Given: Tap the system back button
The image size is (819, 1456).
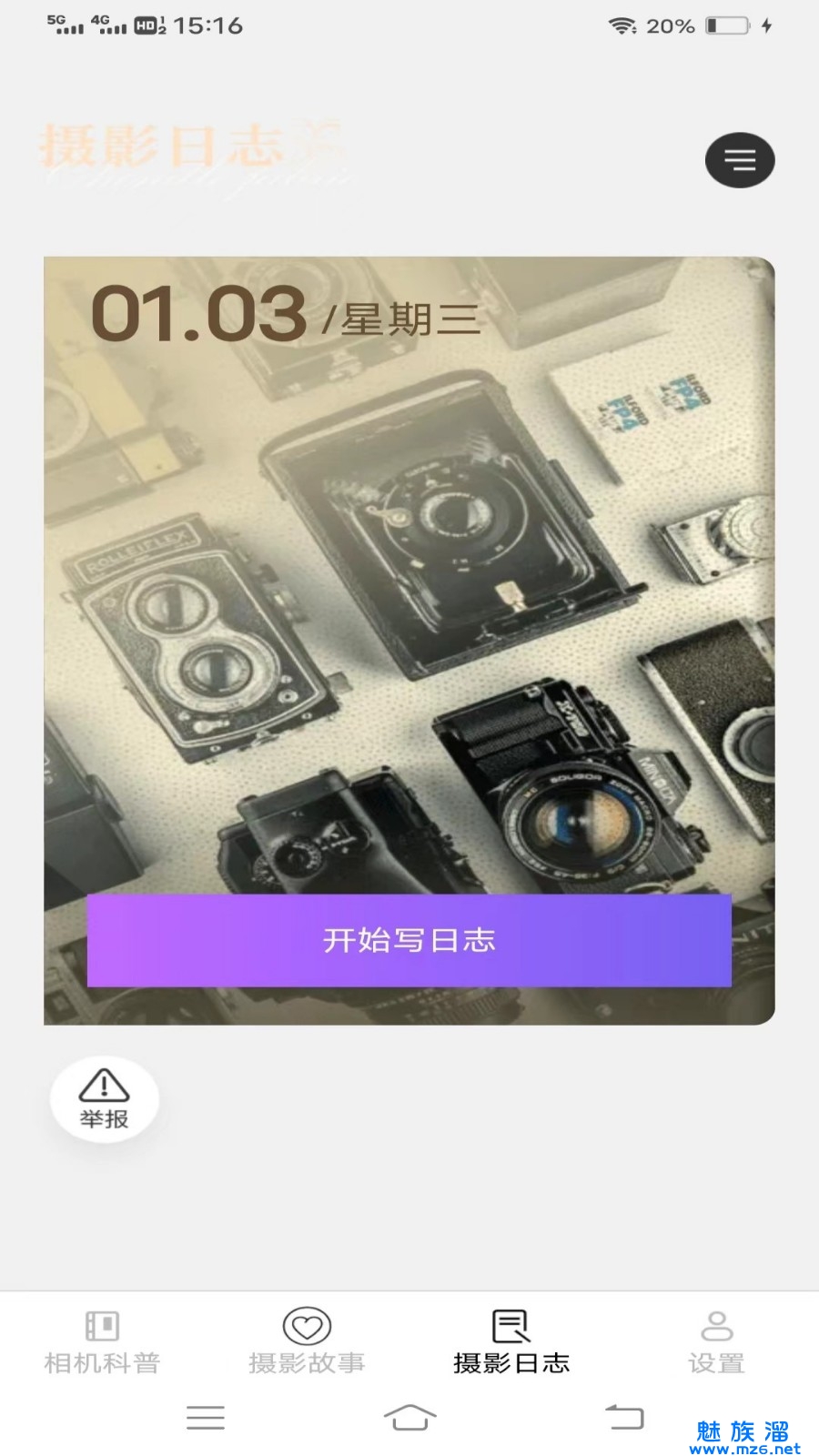Looking at the screenshot, I should pyautogui.click(x=624, y=1417).
